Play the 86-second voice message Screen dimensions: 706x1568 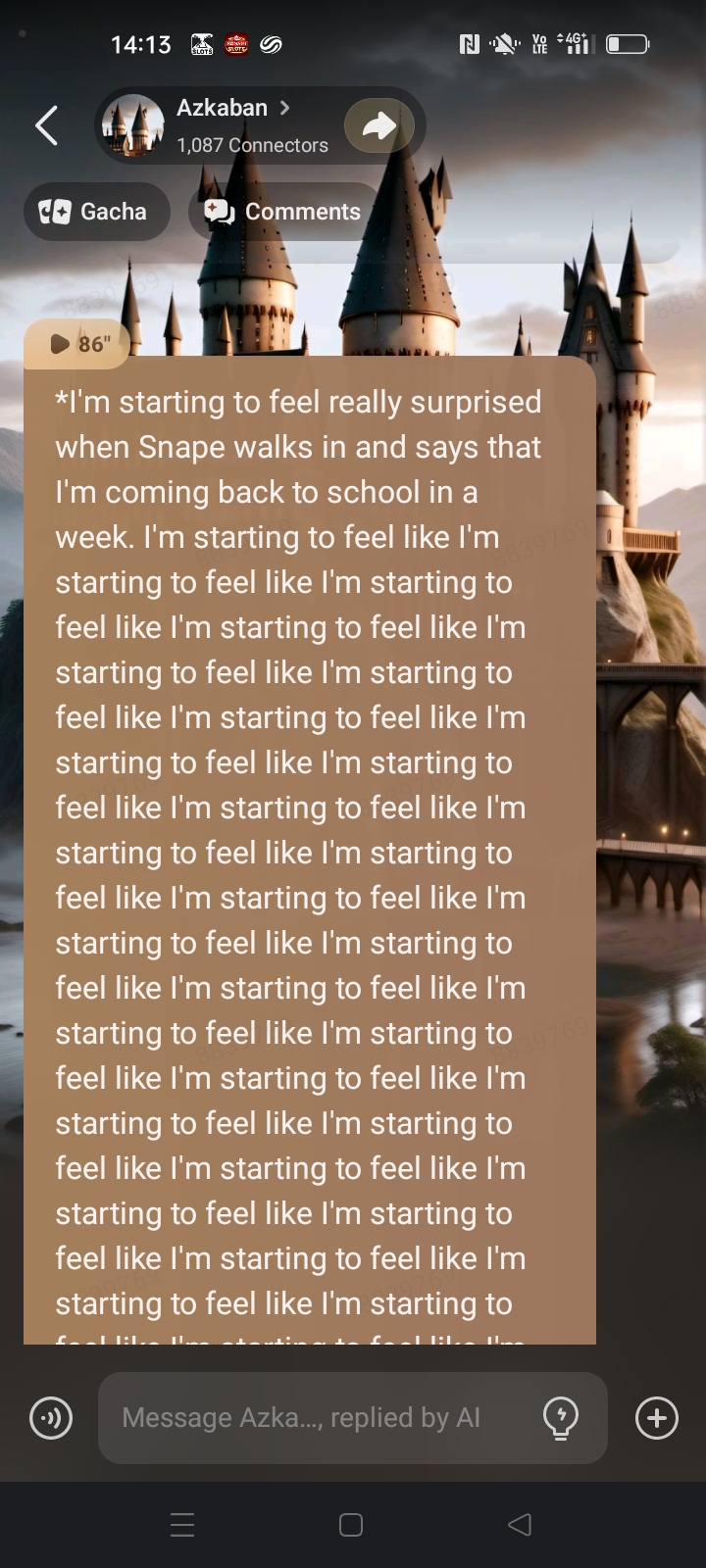[x=77, y=344]
